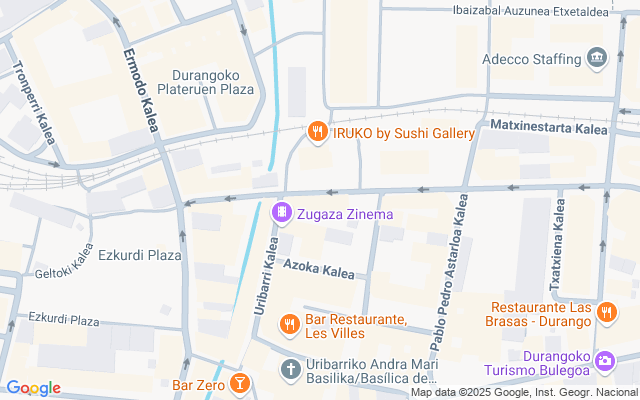This screenshot has width=640, height=400.
Task: Select the Zugaza Zinema cinema pin
Action: pos(282,213)
